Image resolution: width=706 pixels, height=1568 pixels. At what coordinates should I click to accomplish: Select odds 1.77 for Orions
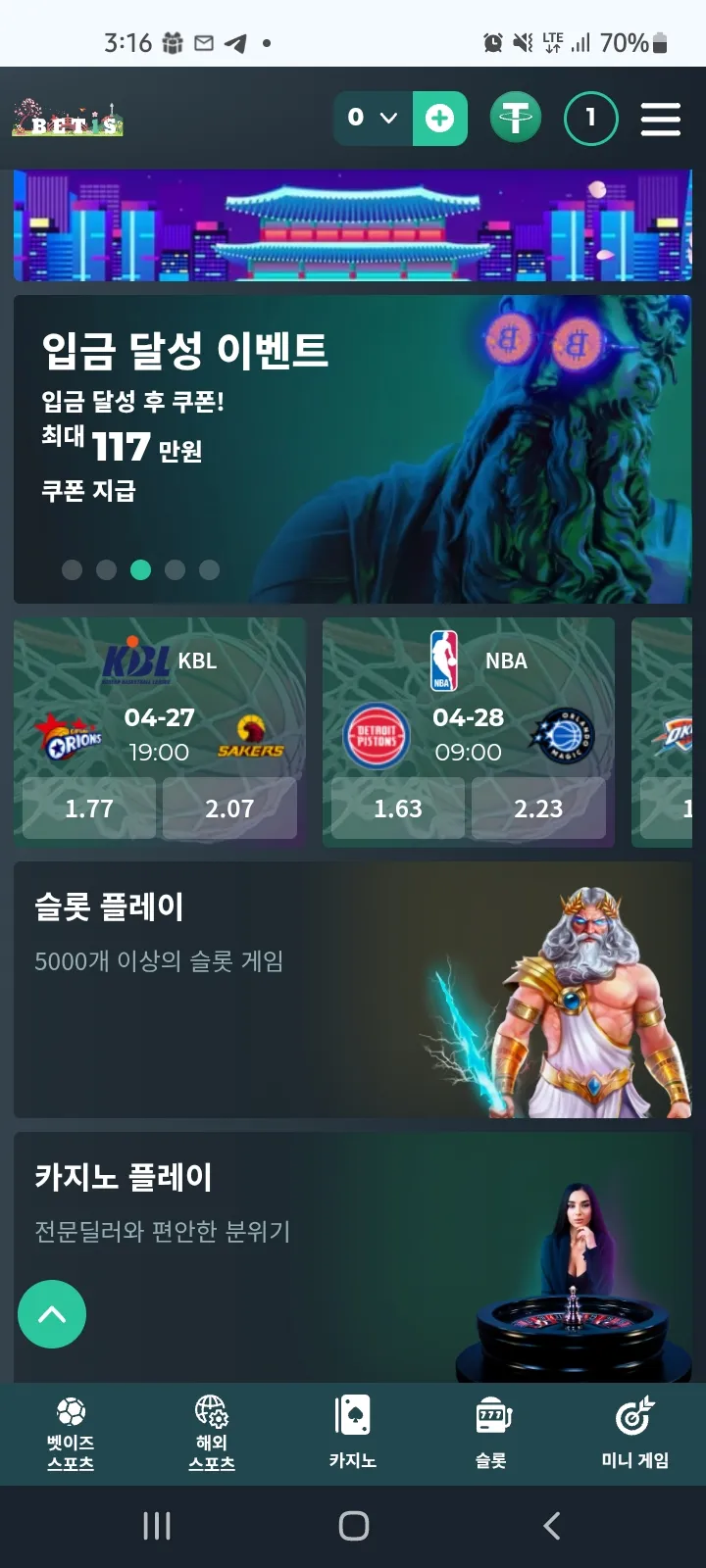[89, 808]
